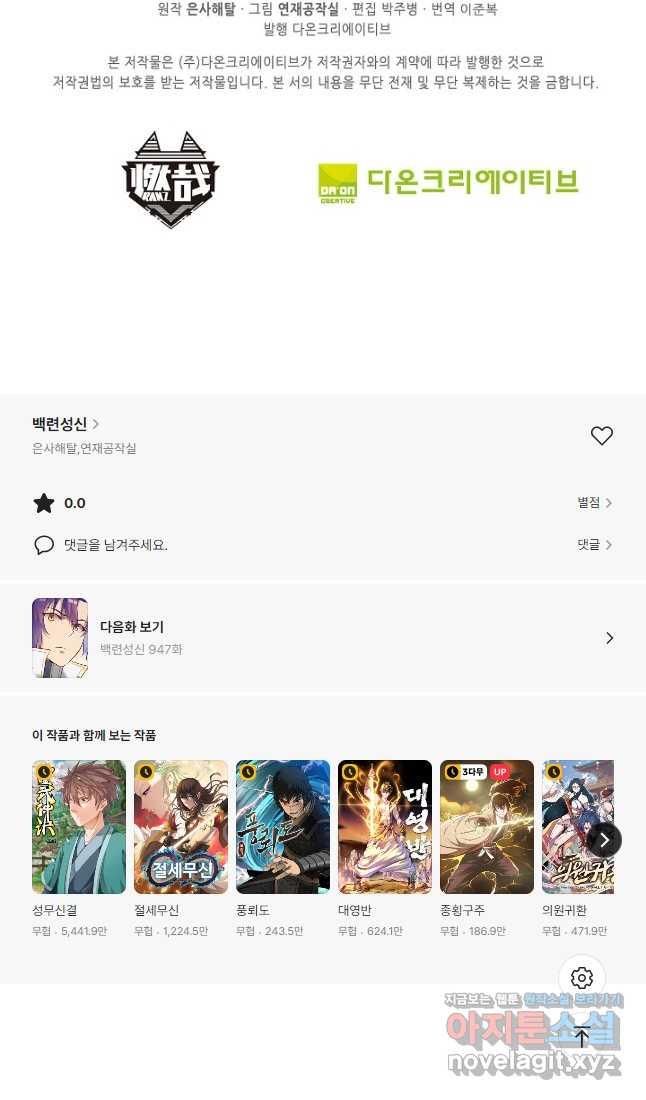Viewport: 646px width, 1100px height.
Task: Open the 절세무신 webtoon
Action: click(x=181, y=827)
